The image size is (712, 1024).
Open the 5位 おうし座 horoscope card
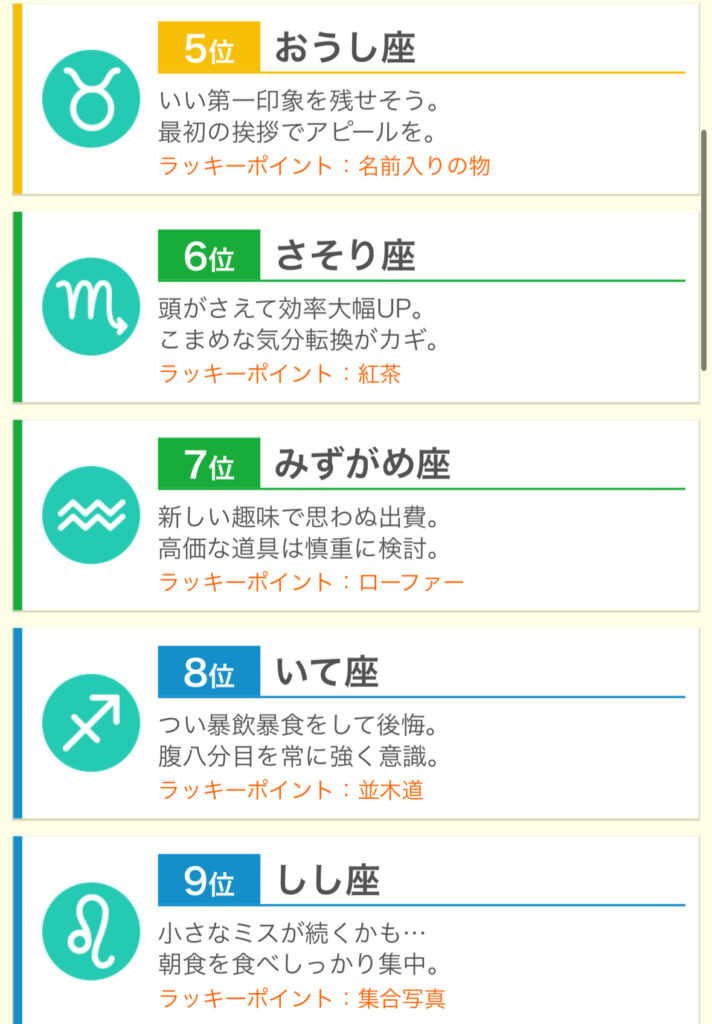tap(356, 100)
